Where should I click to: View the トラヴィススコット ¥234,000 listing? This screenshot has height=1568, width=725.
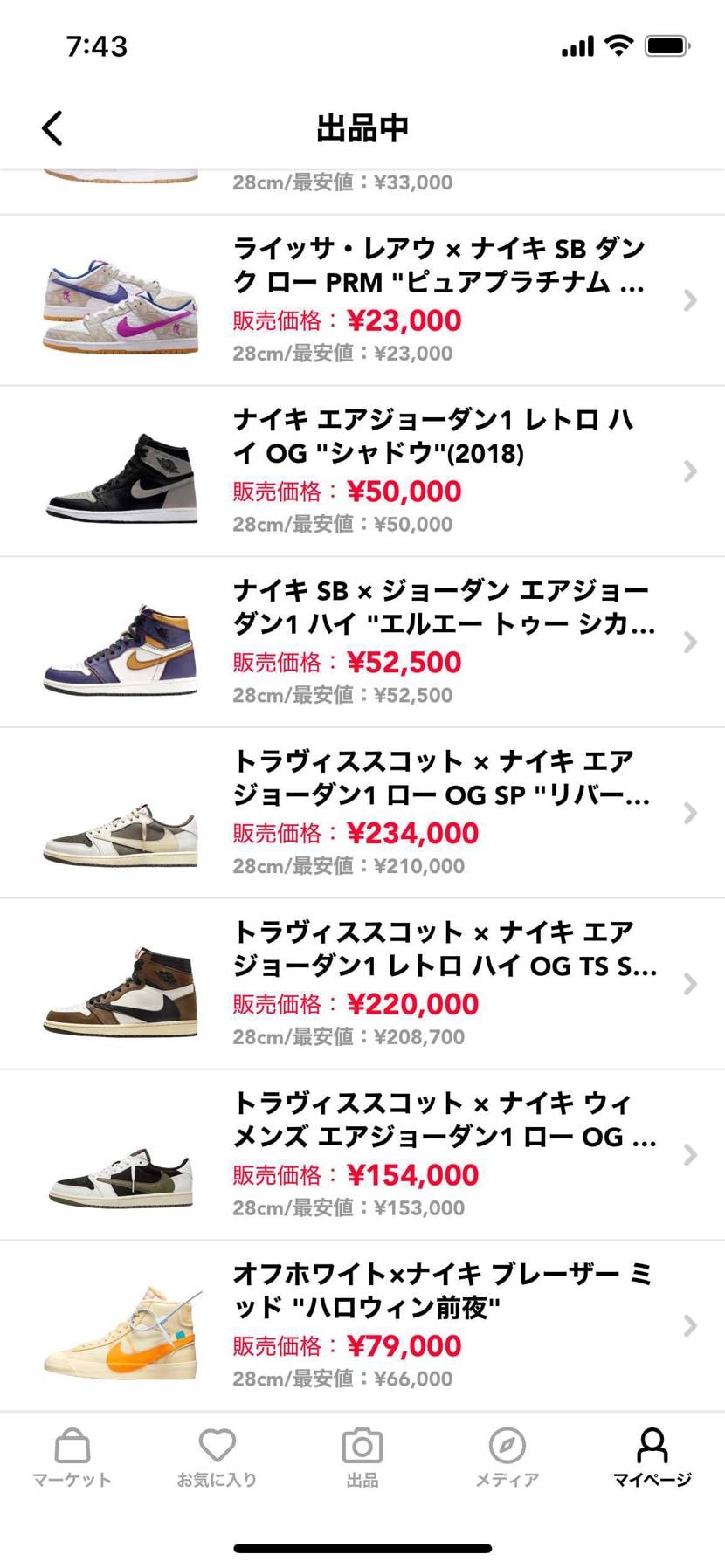click(362, 813)
